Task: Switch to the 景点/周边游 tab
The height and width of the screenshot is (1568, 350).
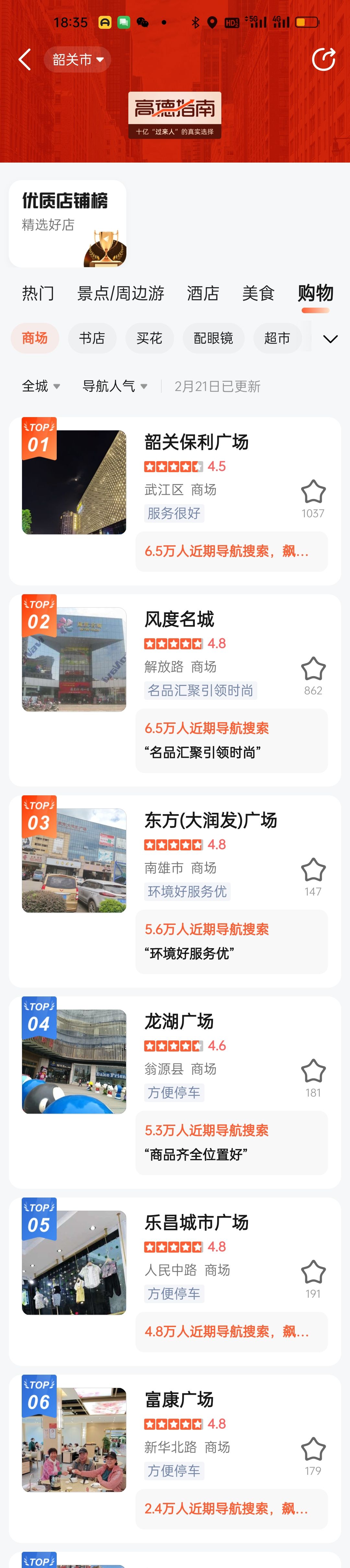Action: (121, 293)
